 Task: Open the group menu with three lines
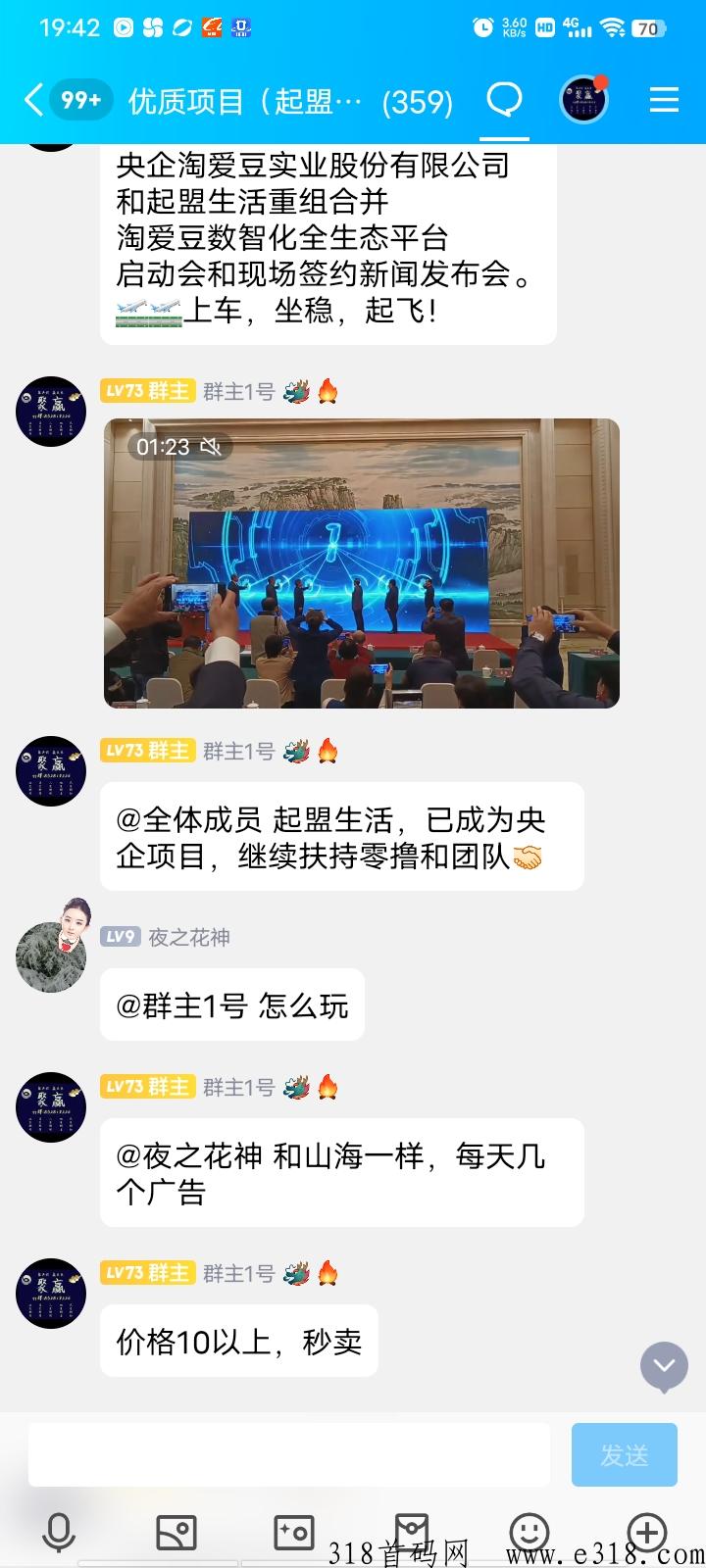665,100
